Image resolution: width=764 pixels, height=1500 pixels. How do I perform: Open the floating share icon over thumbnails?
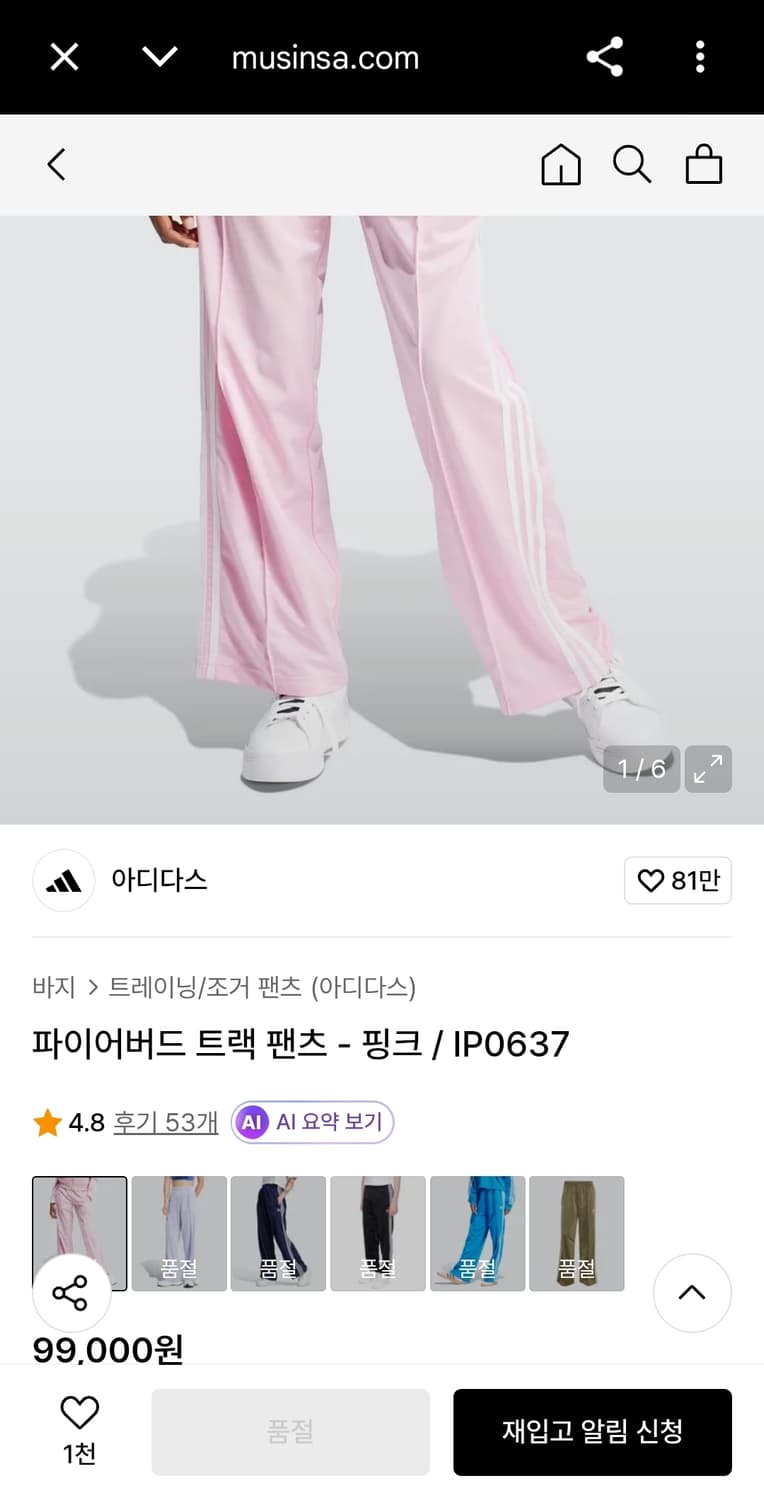coord(72,1292)
